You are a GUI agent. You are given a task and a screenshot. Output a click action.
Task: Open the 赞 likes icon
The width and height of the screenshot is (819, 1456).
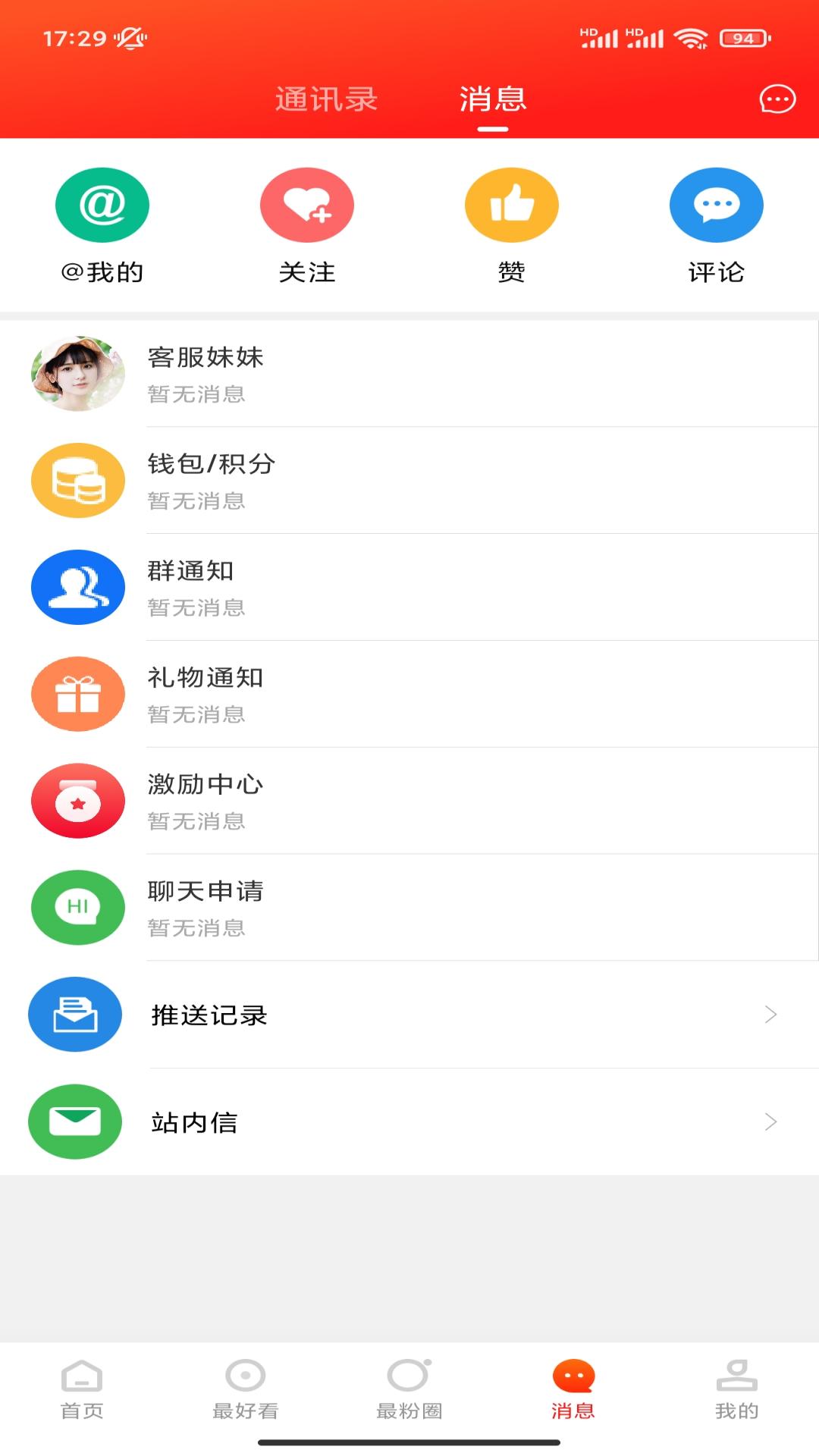pos(512,205)
